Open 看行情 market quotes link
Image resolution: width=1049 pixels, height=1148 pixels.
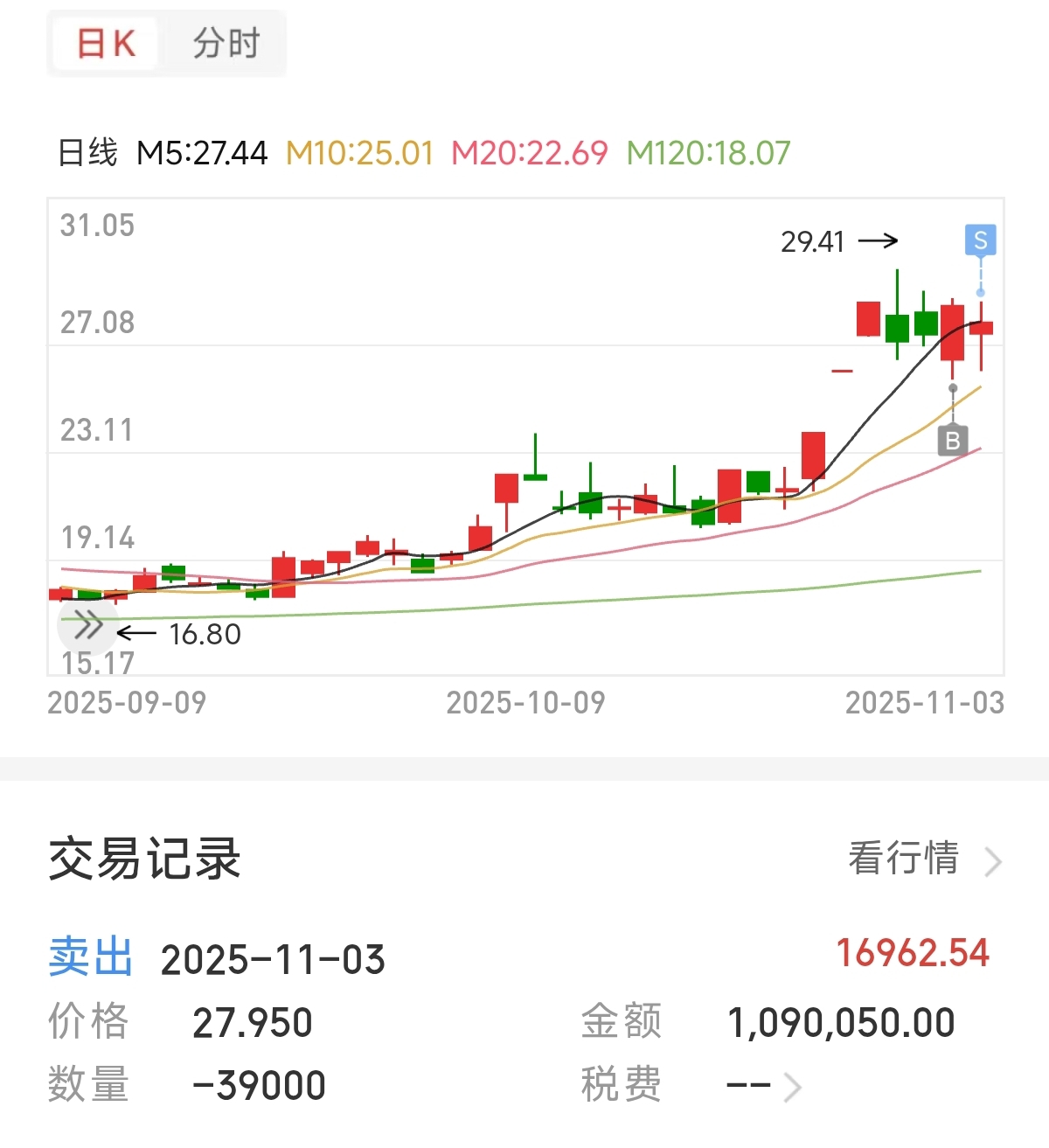[x=923, y=859]
